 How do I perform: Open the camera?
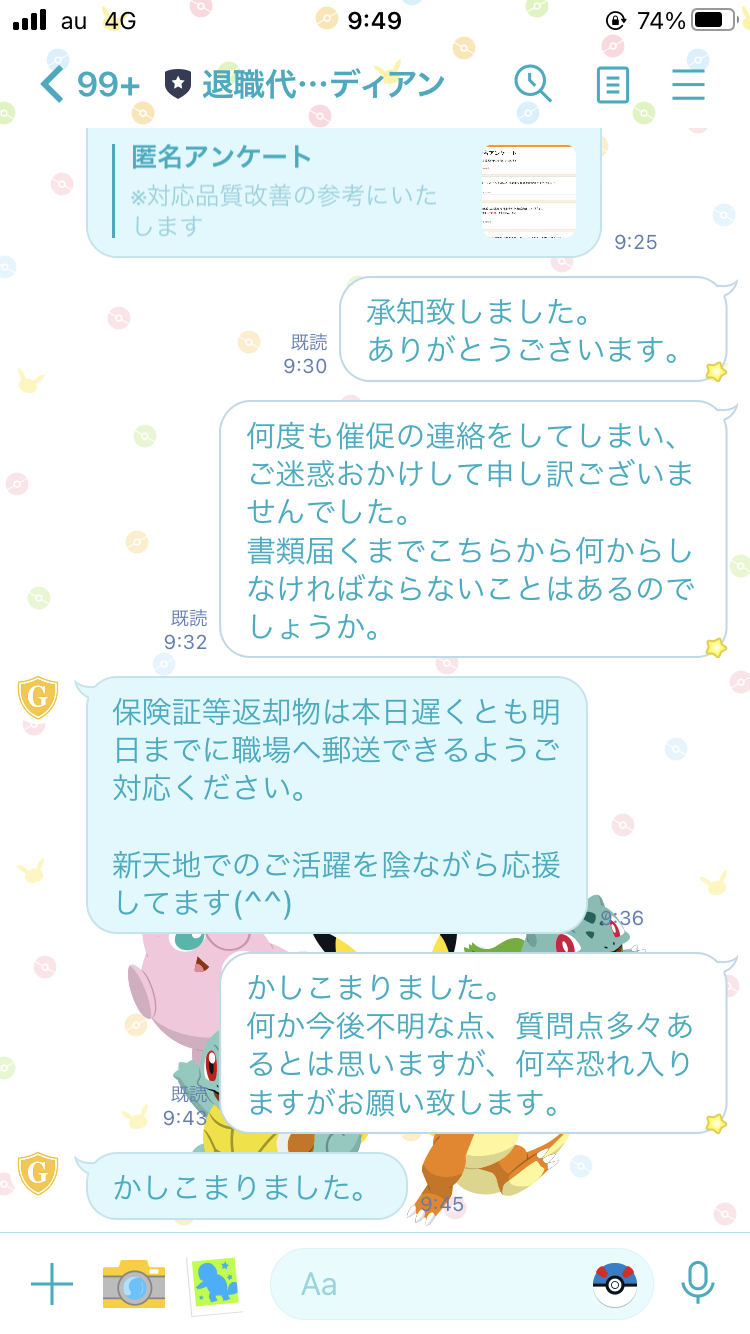[133, 1284]
